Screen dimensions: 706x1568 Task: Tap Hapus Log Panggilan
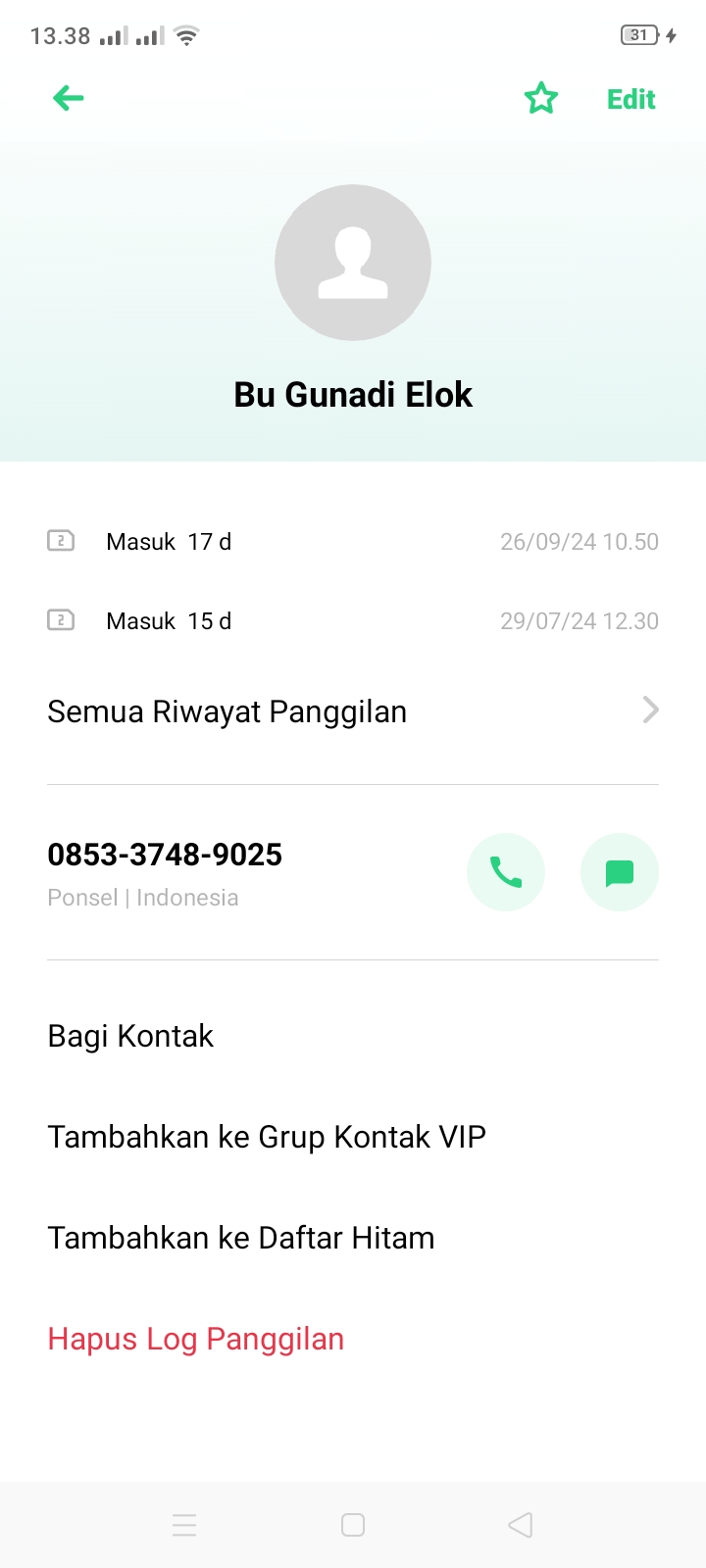coord(195,1338)
